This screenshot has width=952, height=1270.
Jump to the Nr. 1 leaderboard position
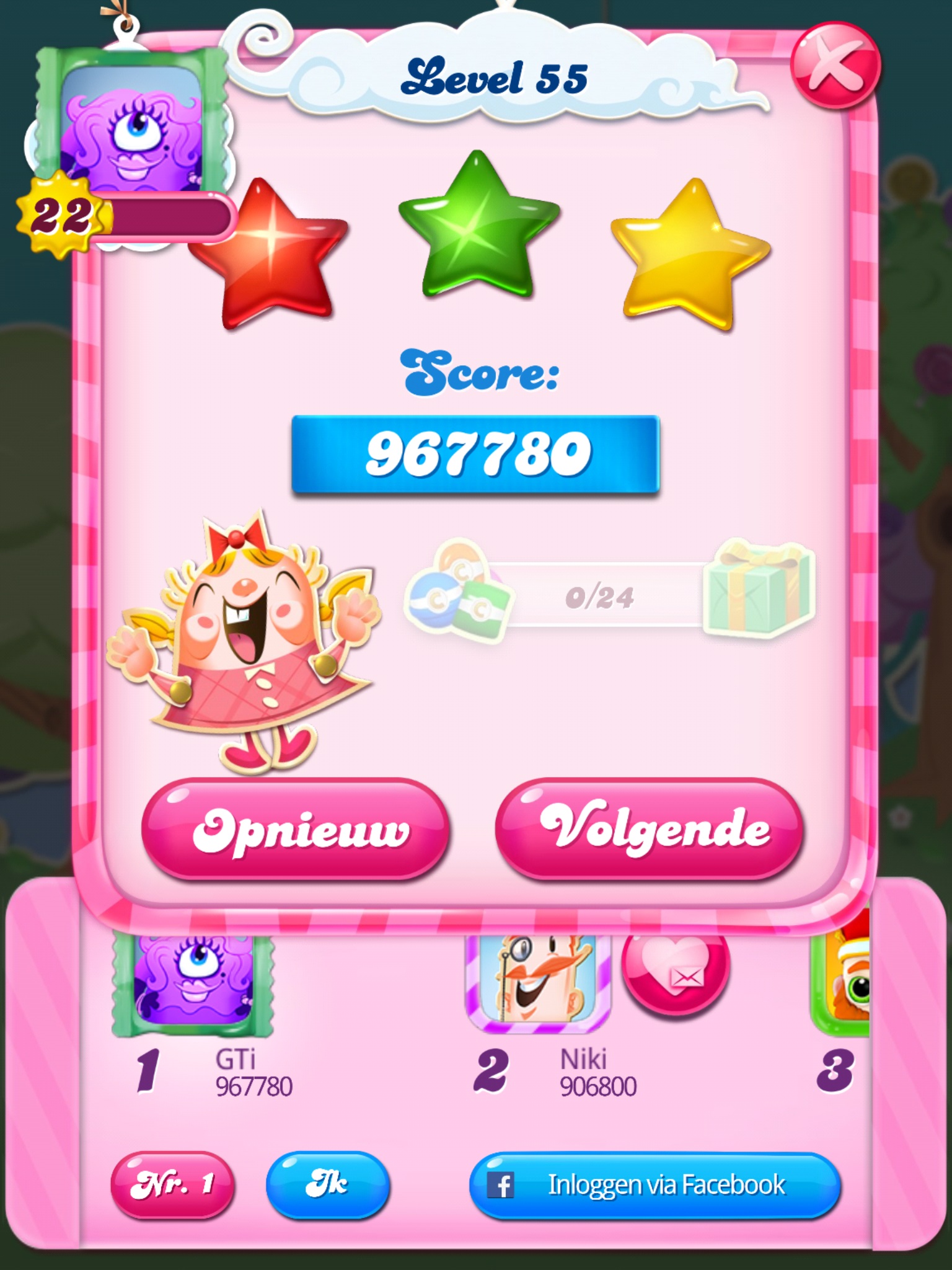point(172,1184)
